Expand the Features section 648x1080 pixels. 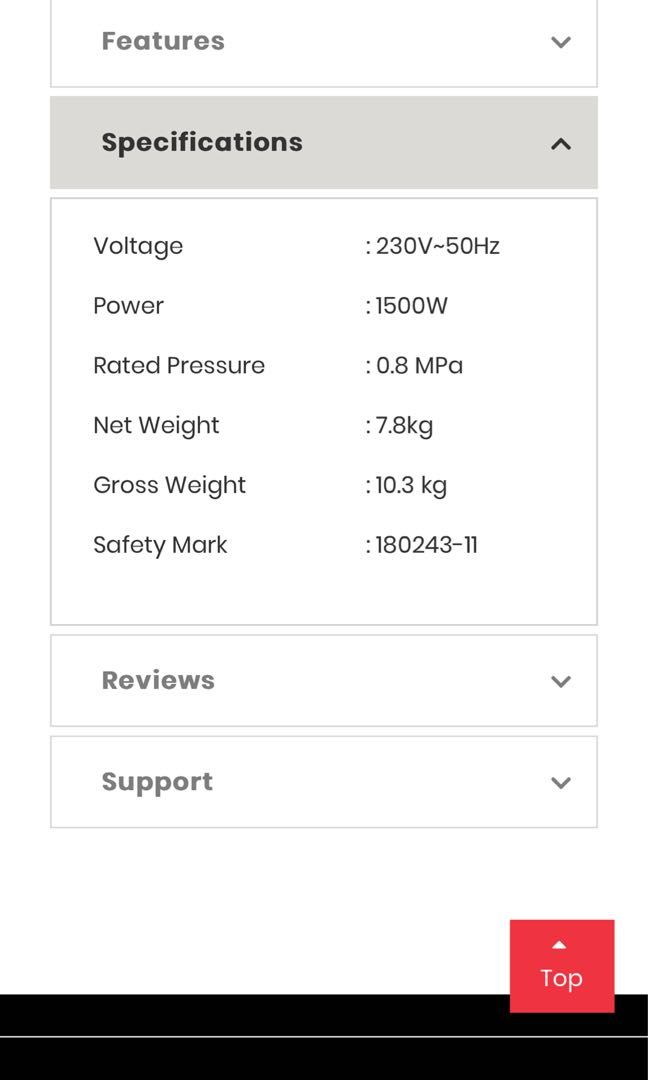pos(323,42)
